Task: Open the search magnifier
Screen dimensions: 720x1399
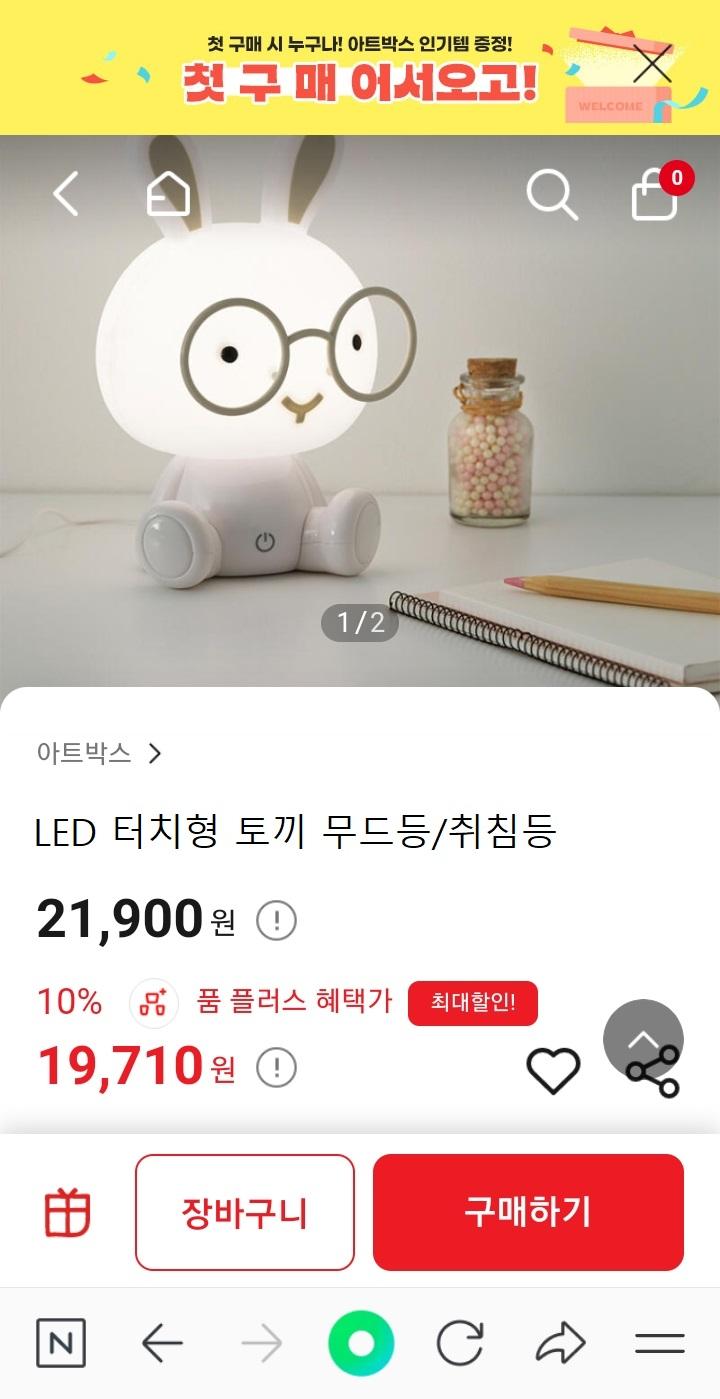Action: pyautogui.click(x=552, y=194)
